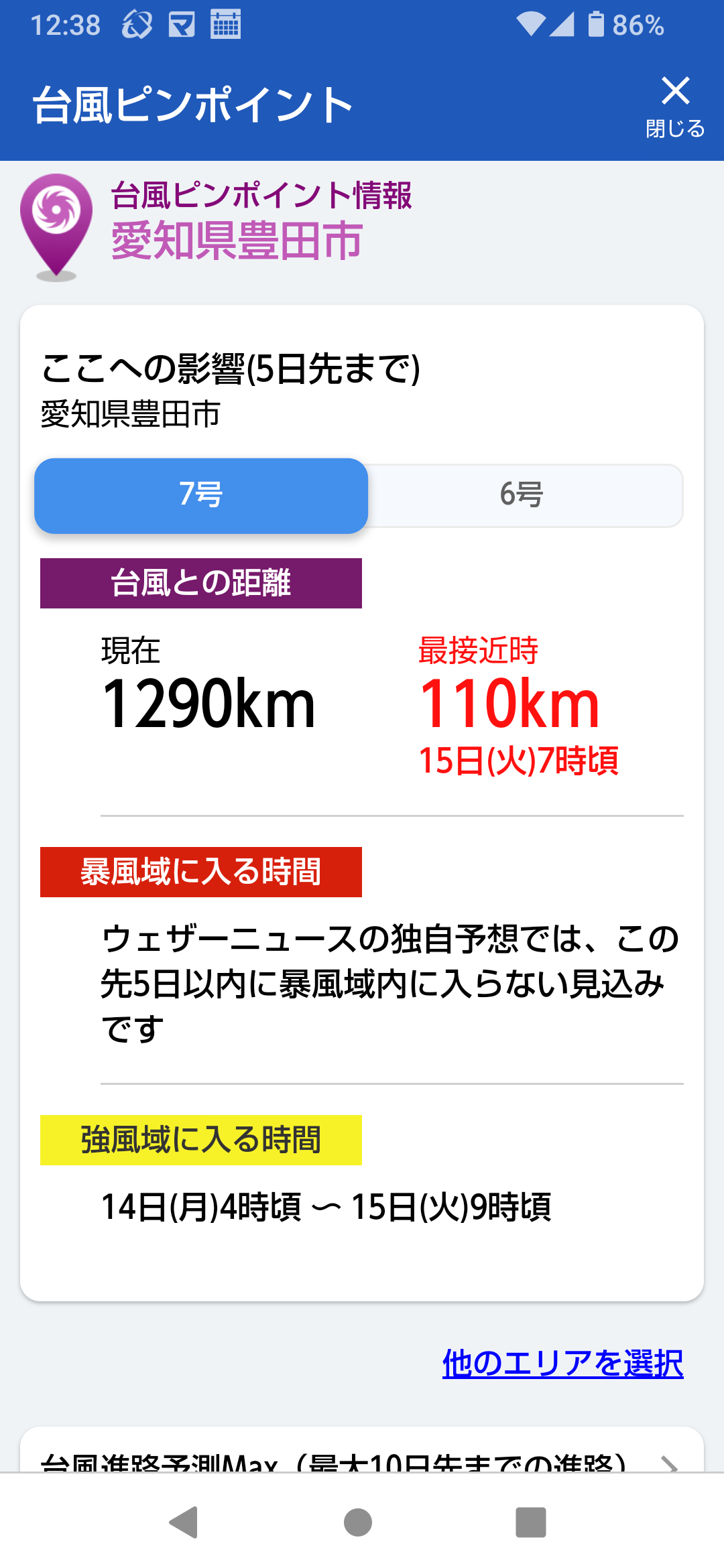The image size is (724, 1568).
Task: Go back with the system back button
Action: pos(184,1522)
